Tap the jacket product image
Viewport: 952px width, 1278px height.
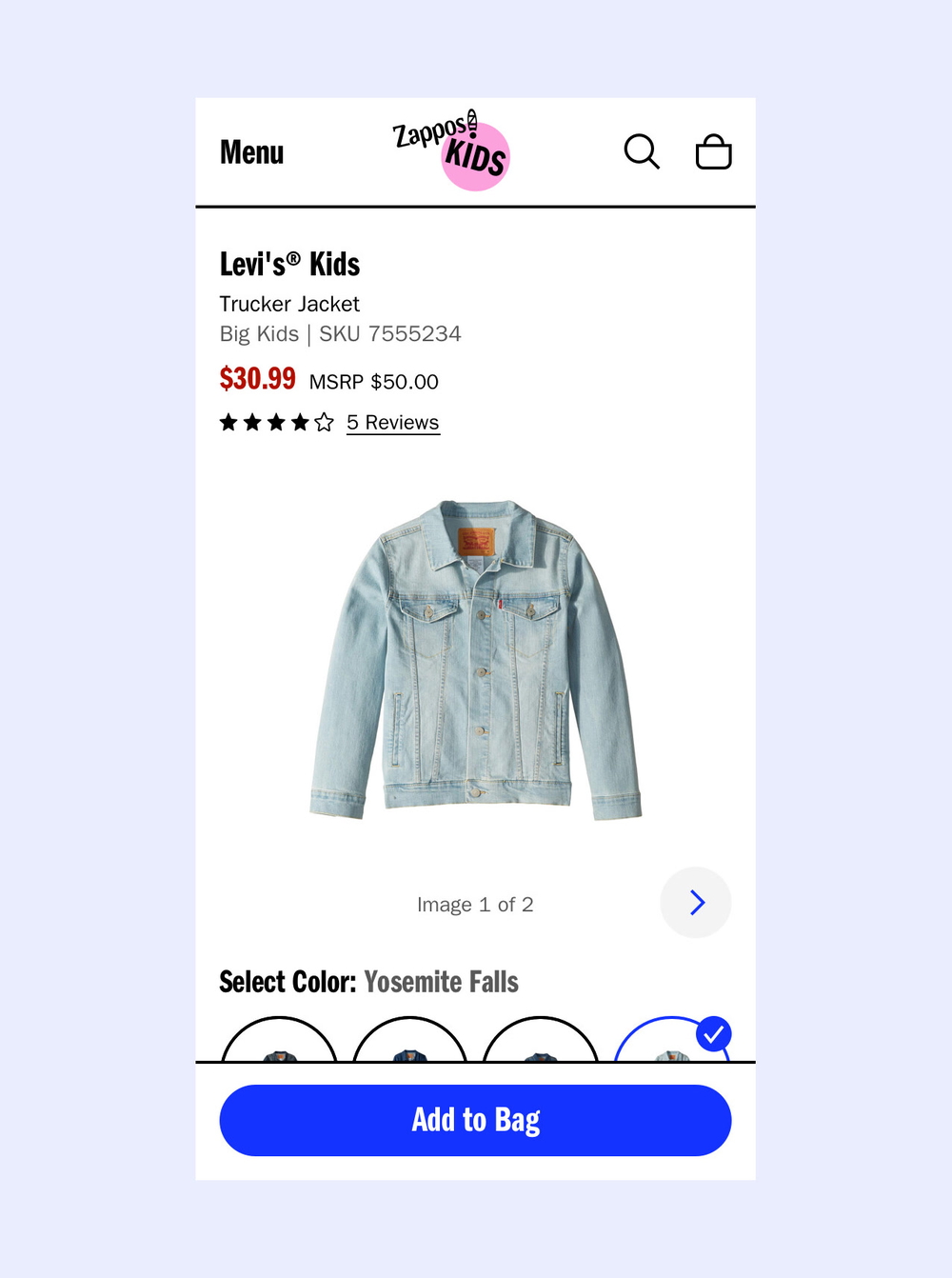(476, 659)
